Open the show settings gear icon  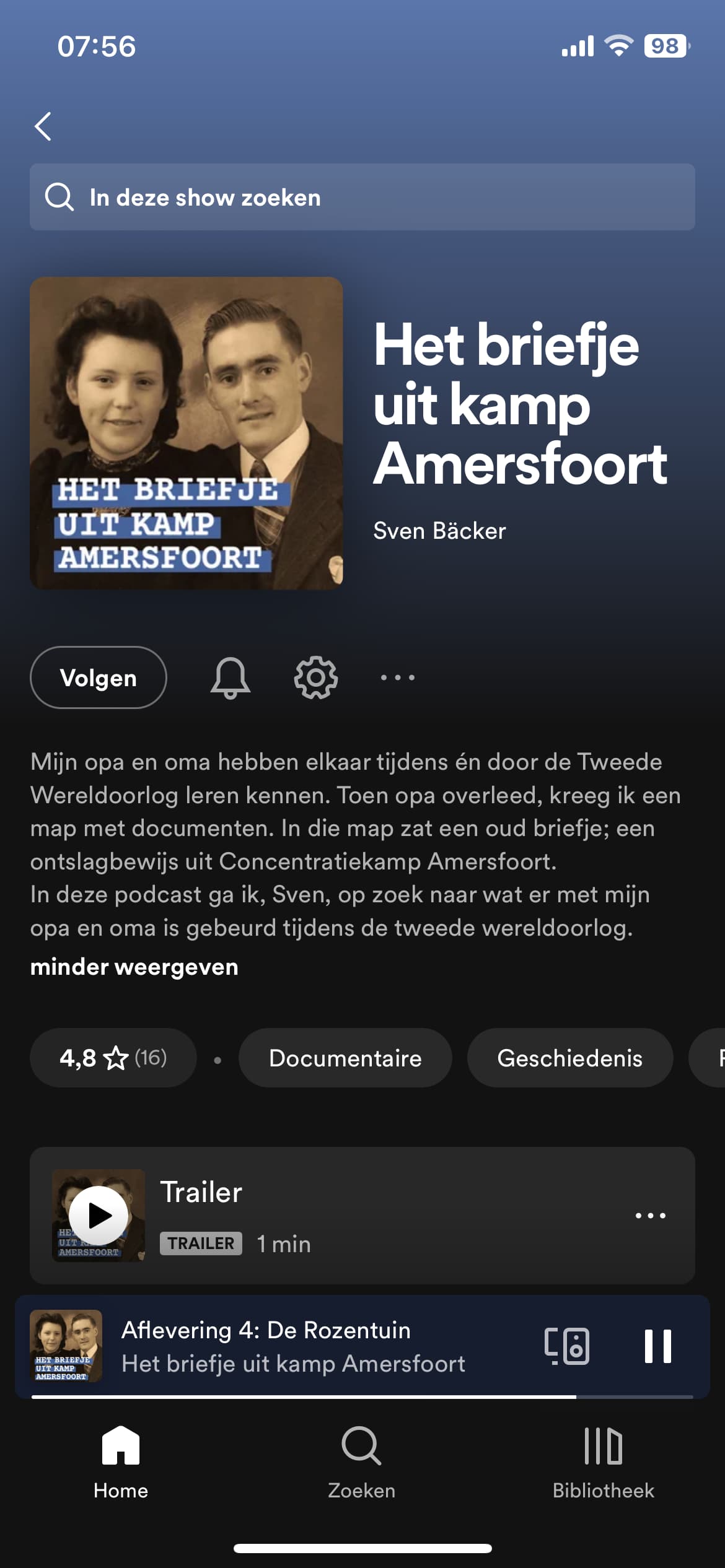[316, 677]
